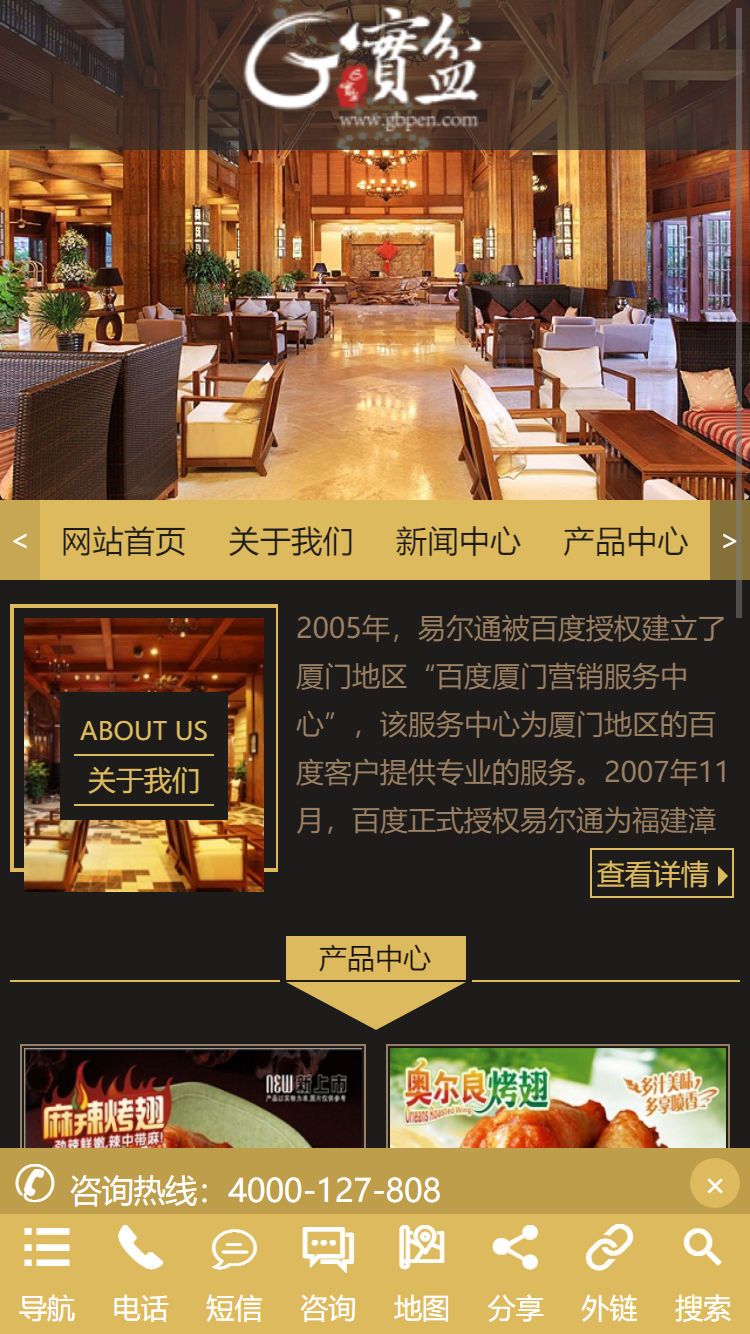This screenshot has height=1334, width=750.
Task: View the 奥尔良烤翅 product card
Action: (x=558, y=1097)
